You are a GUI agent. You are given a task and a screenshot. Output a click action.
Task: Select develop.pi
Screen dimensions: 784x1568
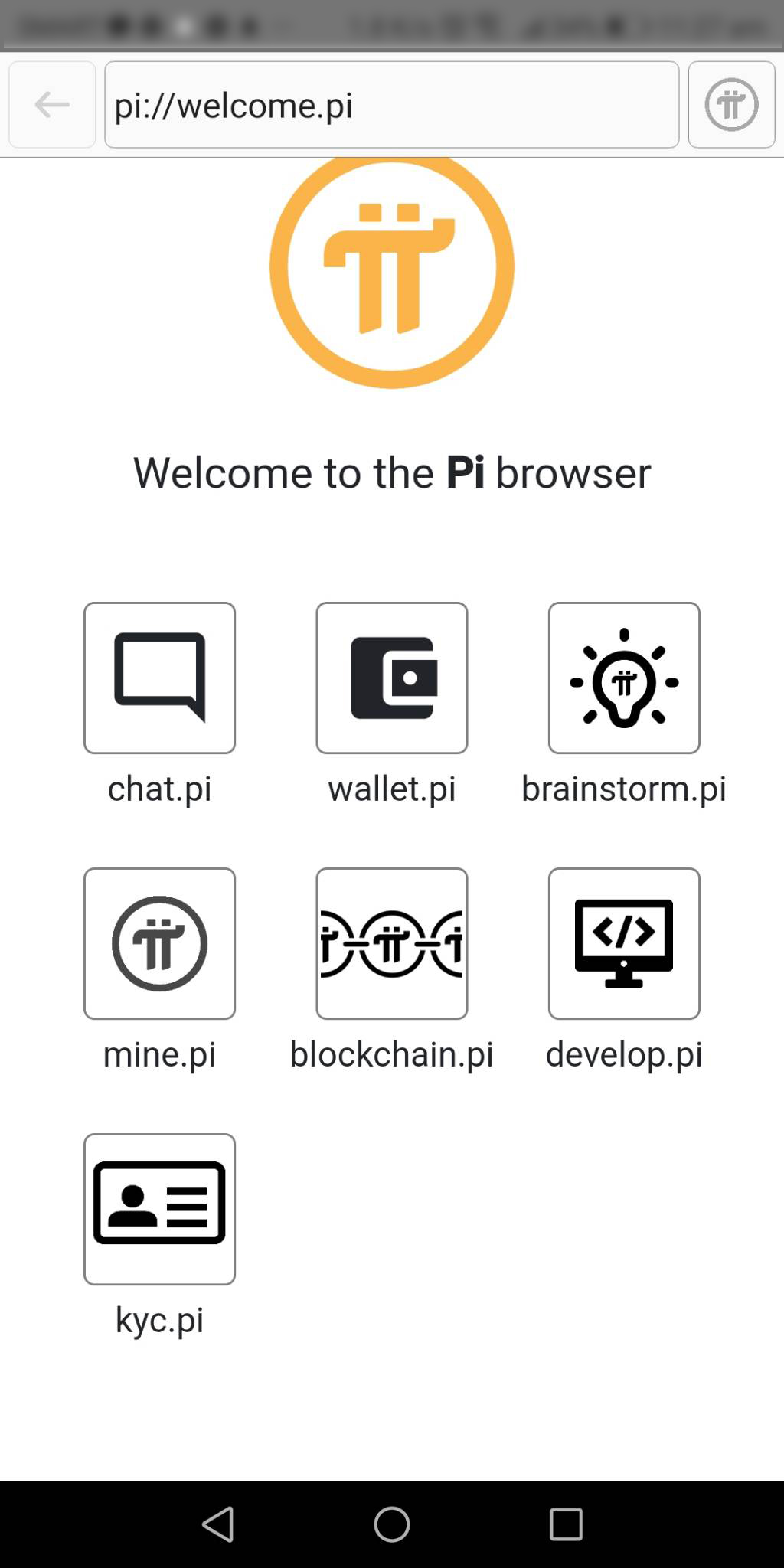click(624, 943)
